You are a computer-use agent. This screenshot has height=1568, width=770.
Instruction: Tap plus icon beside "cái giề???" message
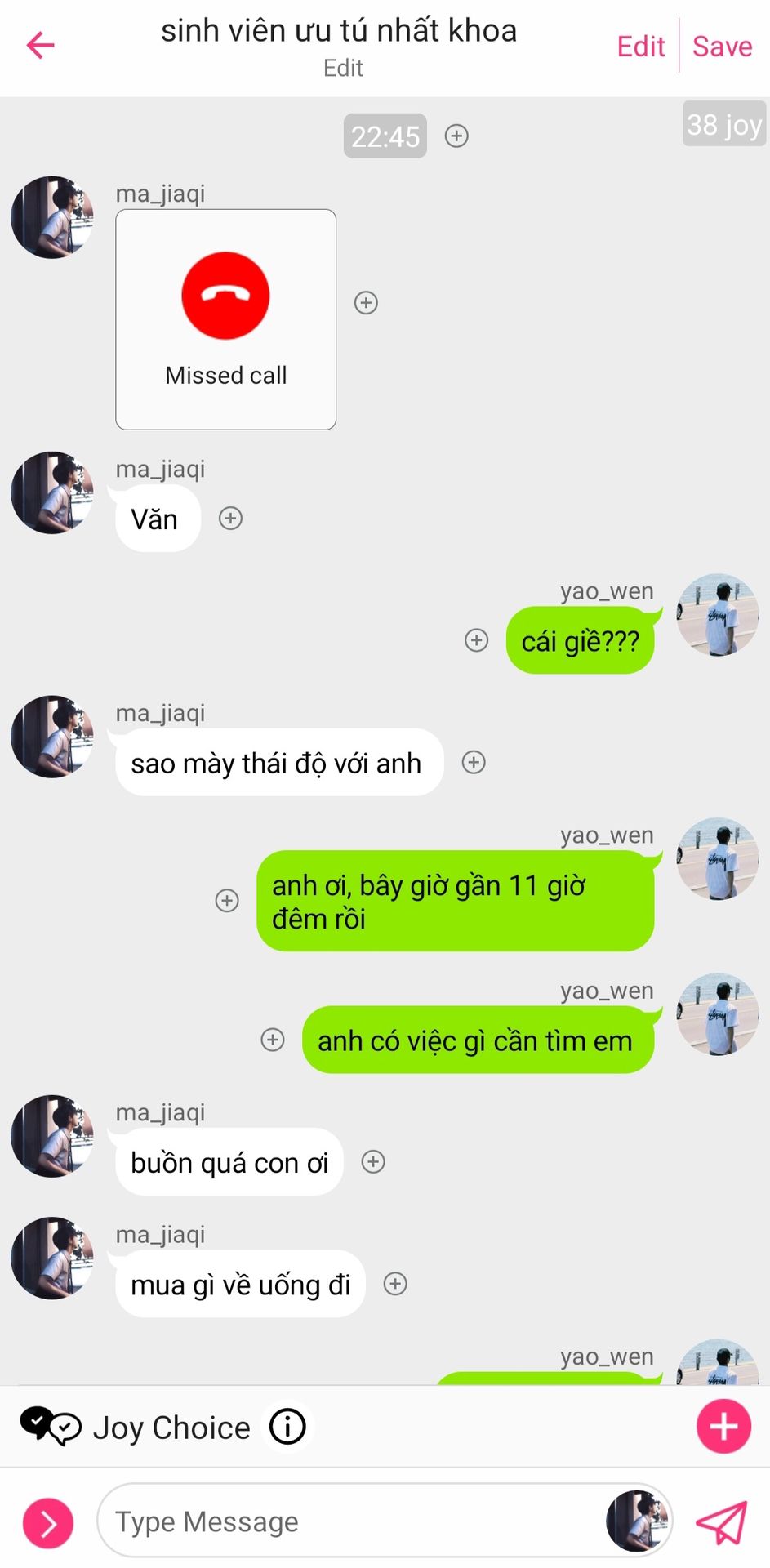point(477,640)
